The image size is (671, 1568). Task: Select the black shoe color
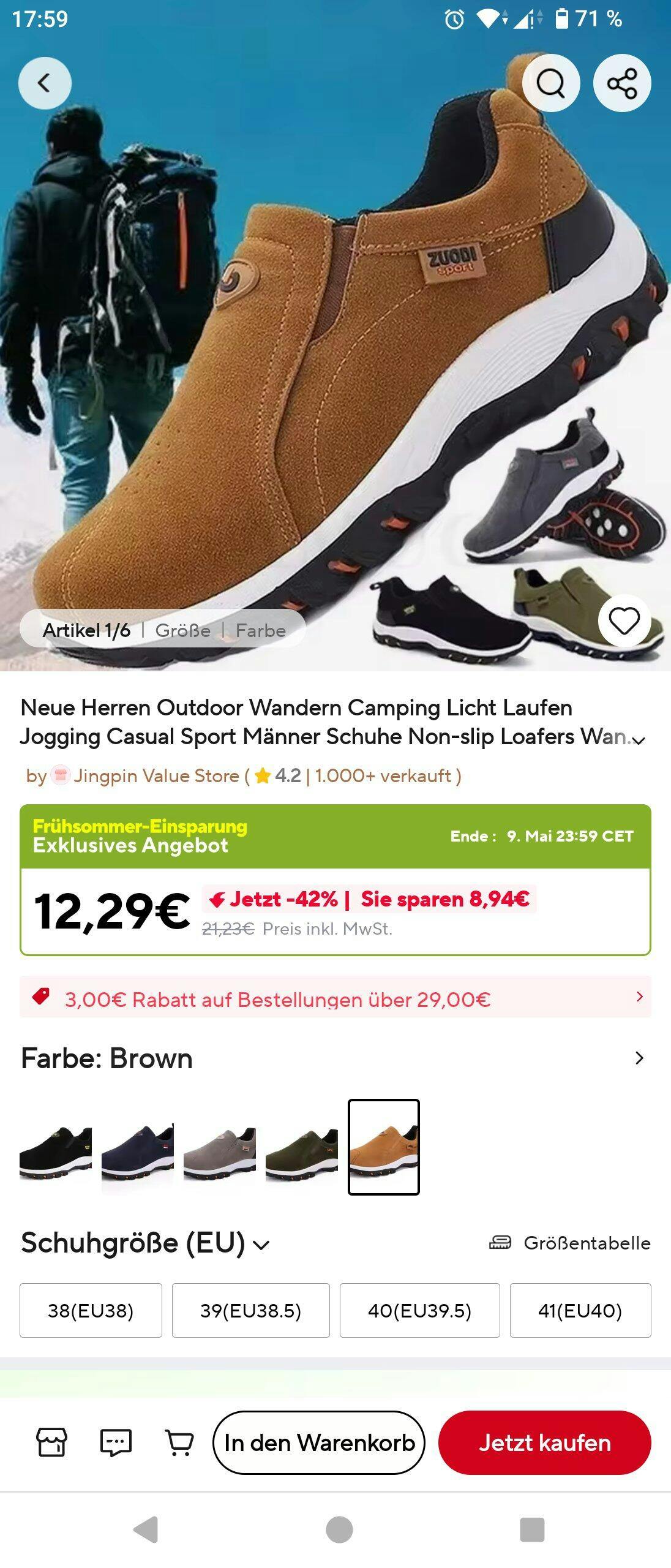[x=56, y=1147]
